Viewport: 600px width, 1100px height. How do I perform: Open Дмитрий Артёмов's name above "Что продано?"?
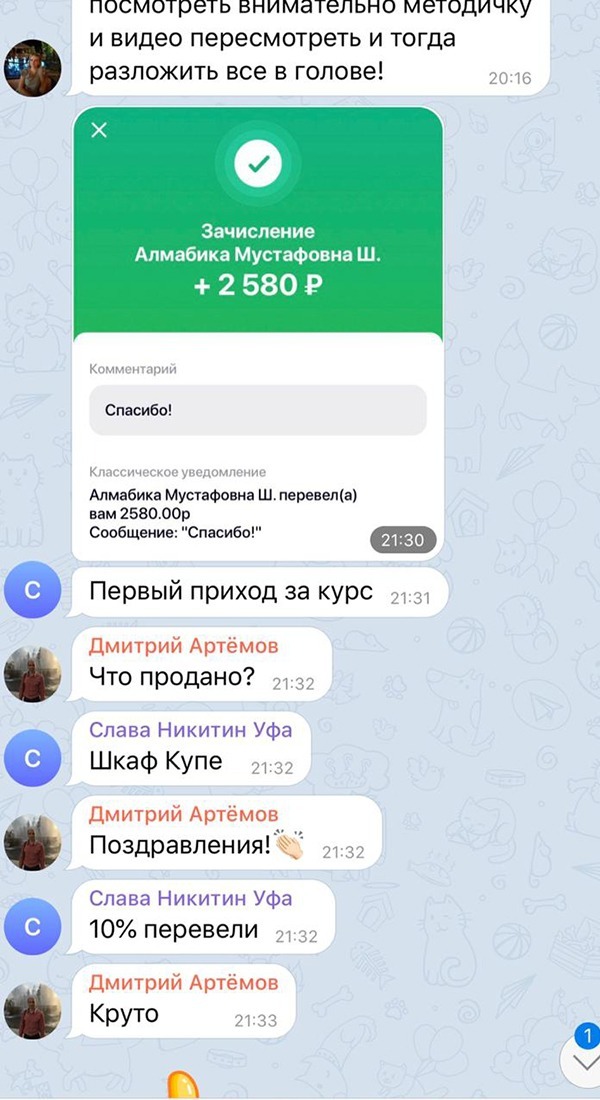183,646
